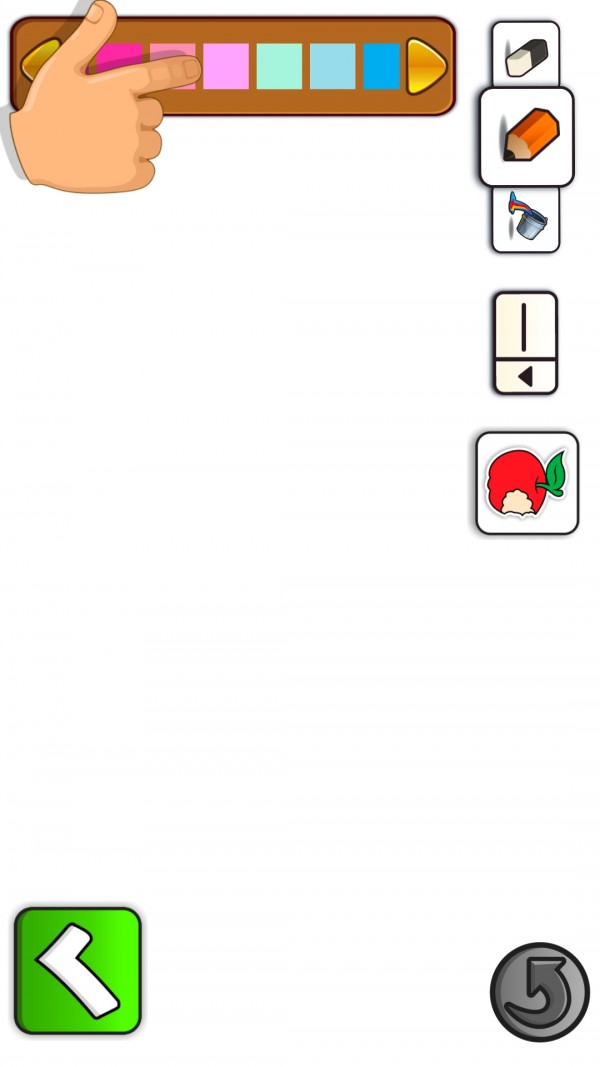Choose the orange pencil tool
Image resolution: width=600 pixels, height=1067 pixels.
pos(527,137)
